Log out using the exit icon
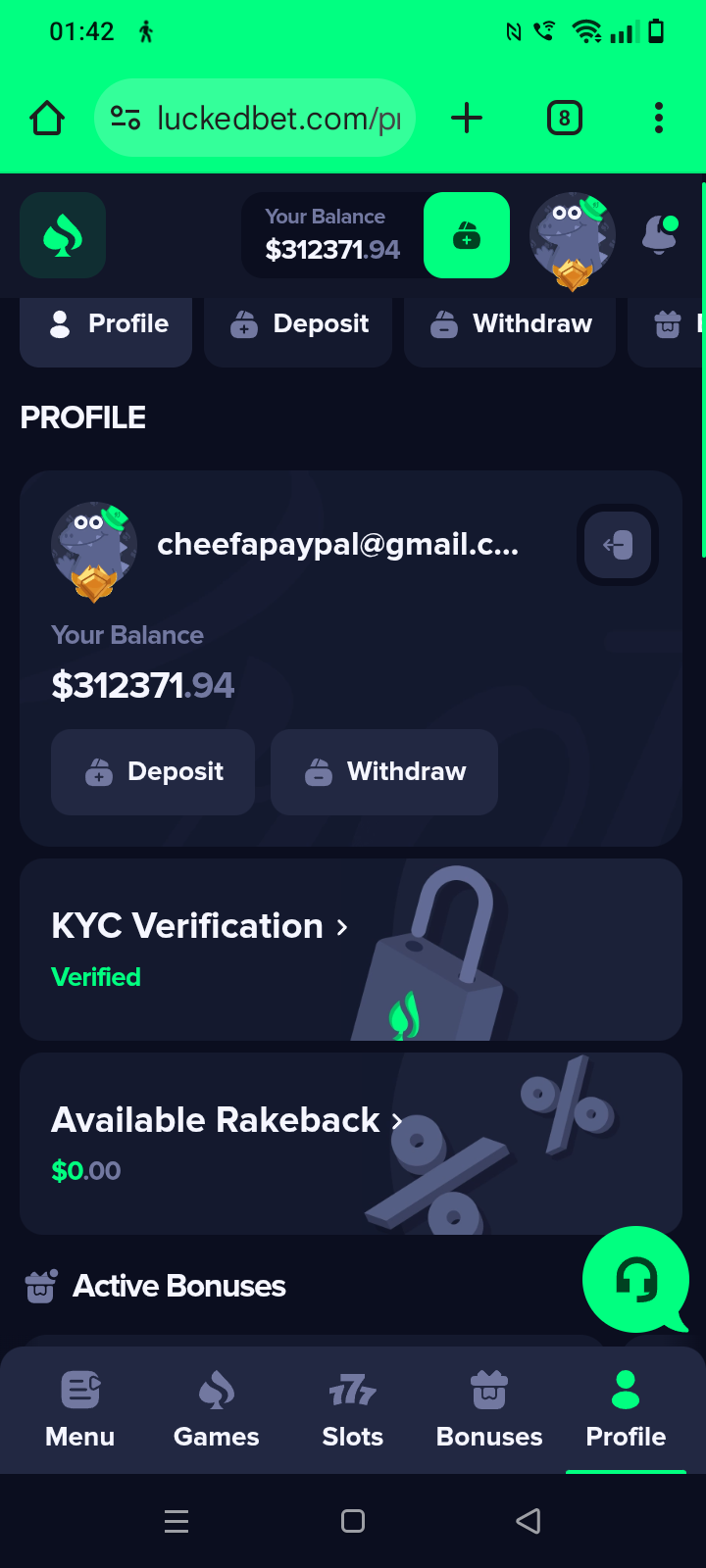 click(x=618, y=545)
